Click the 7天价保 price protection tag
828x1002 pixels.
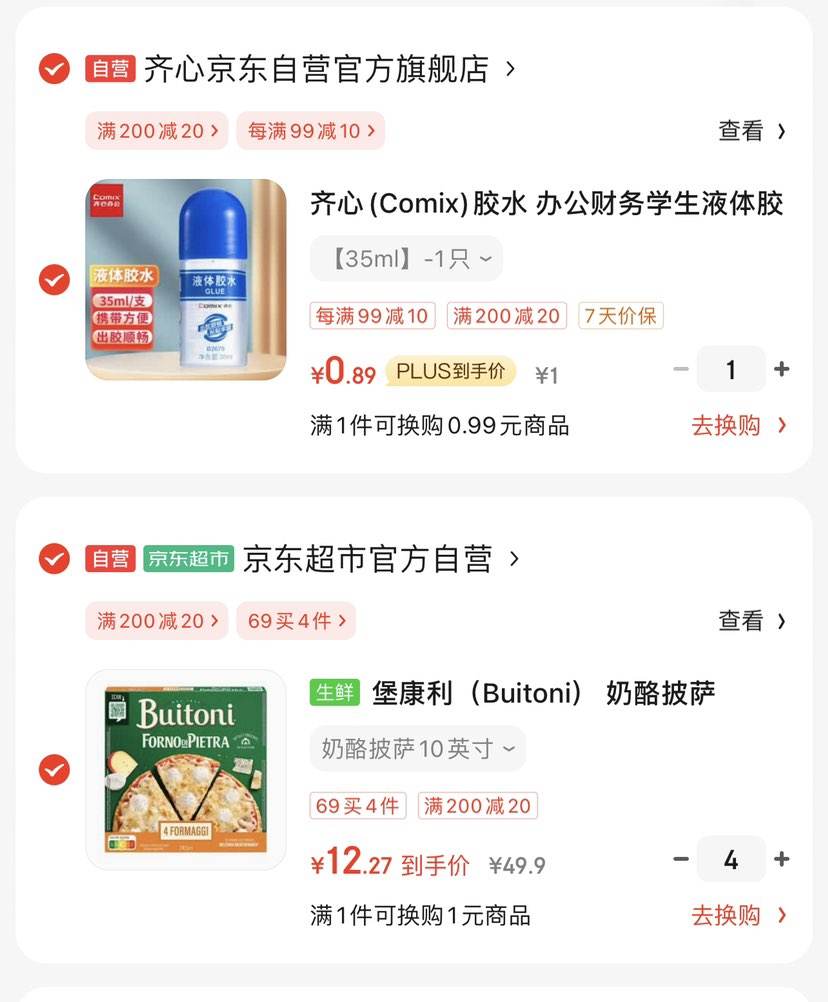point(620,316)
